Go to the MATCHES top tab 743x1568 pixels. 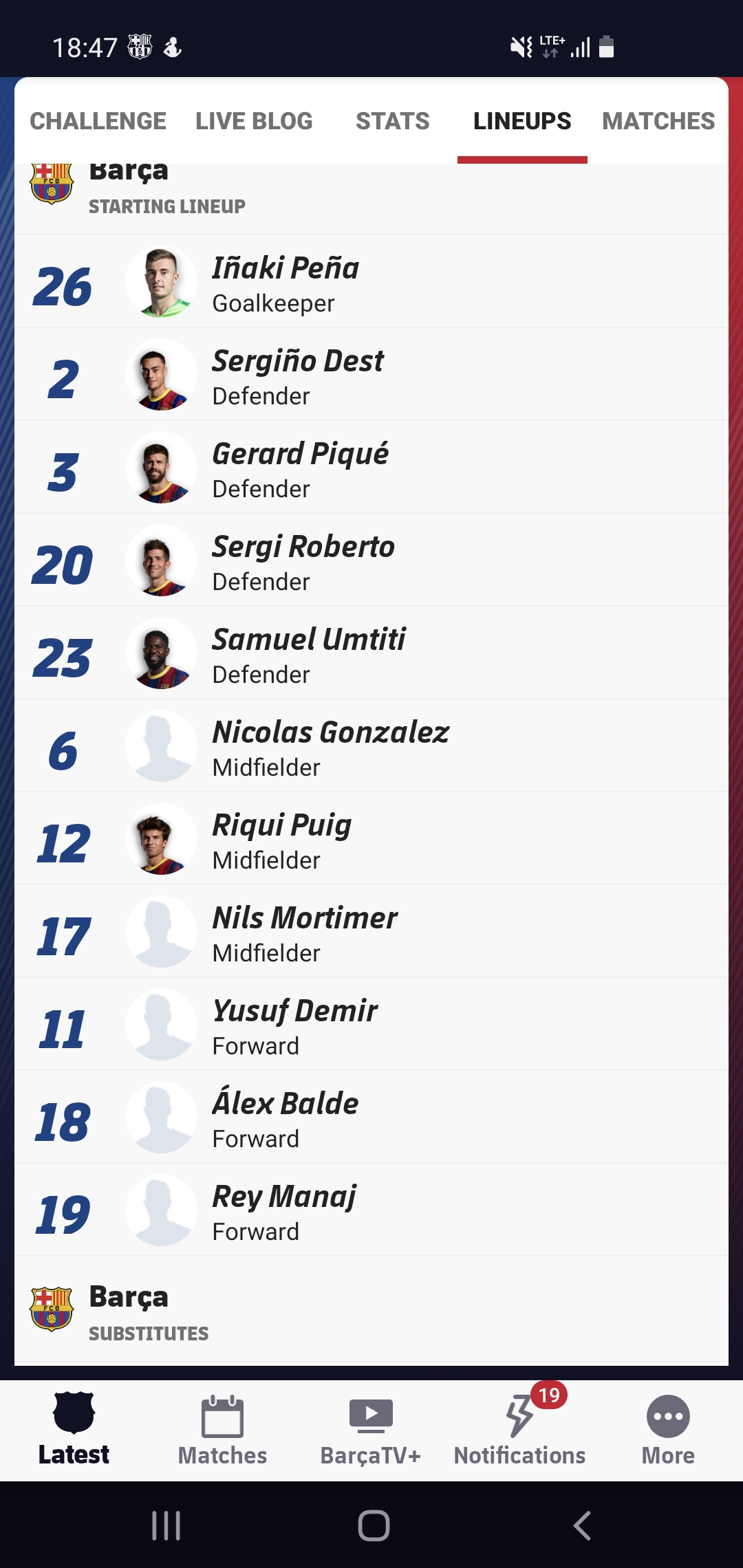658,121
